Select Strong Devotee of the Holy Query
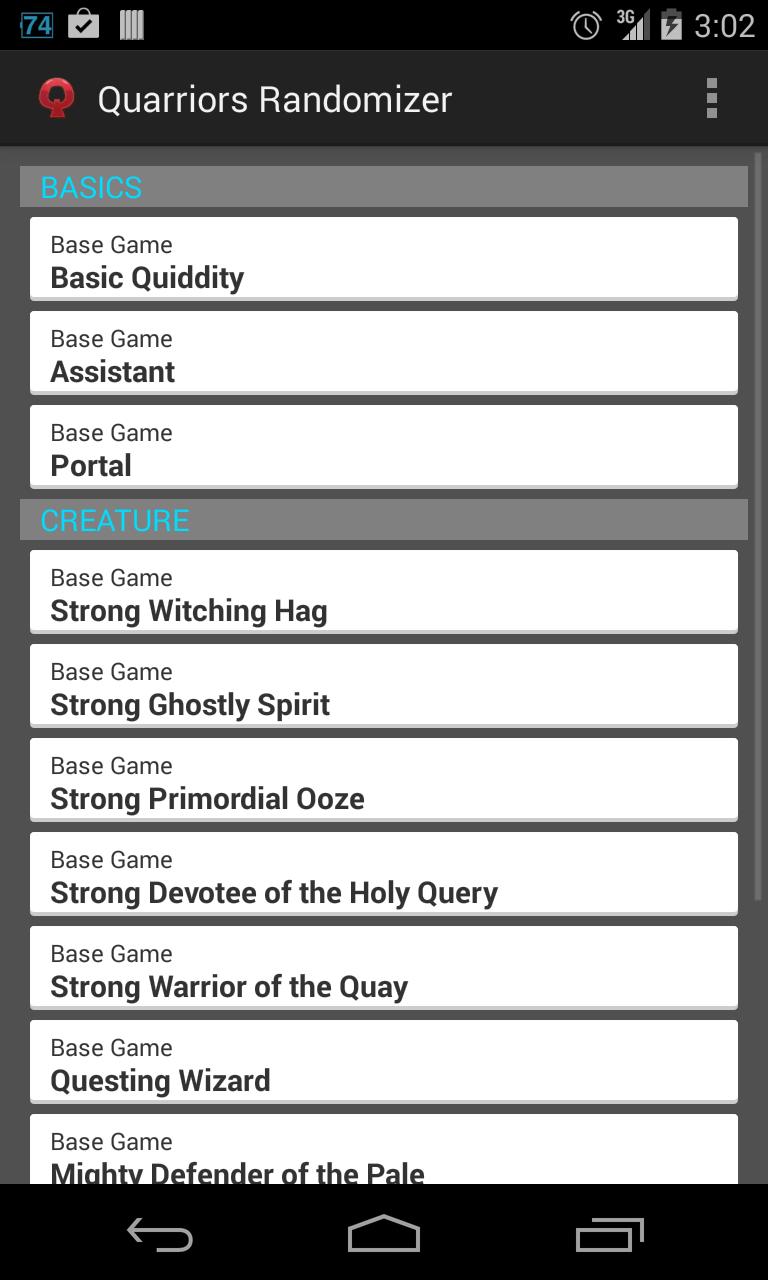Viewport: 768px width, 1280px height. point(384,873)
